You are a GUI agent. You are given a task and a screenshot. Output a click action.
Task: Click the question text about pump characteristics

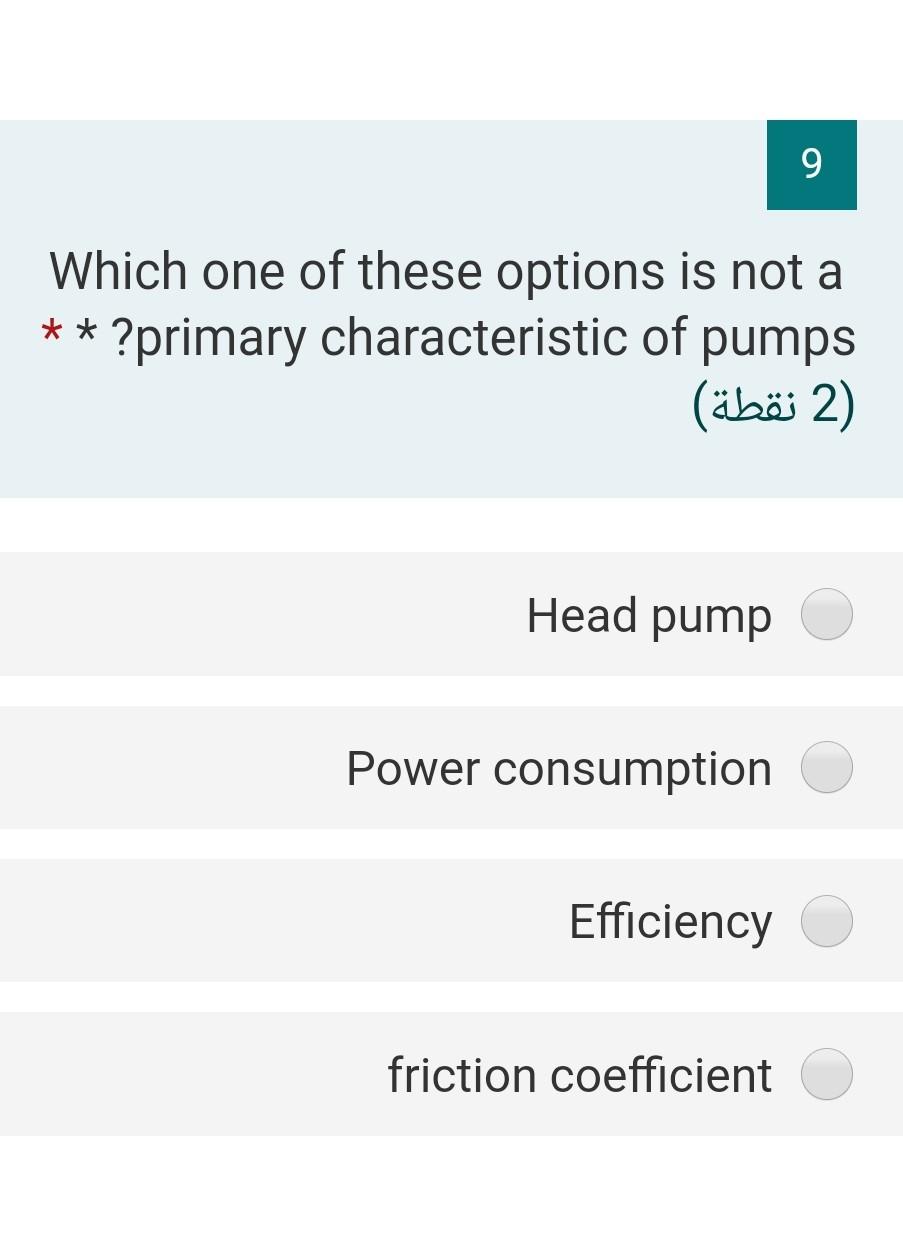point(450,300)
